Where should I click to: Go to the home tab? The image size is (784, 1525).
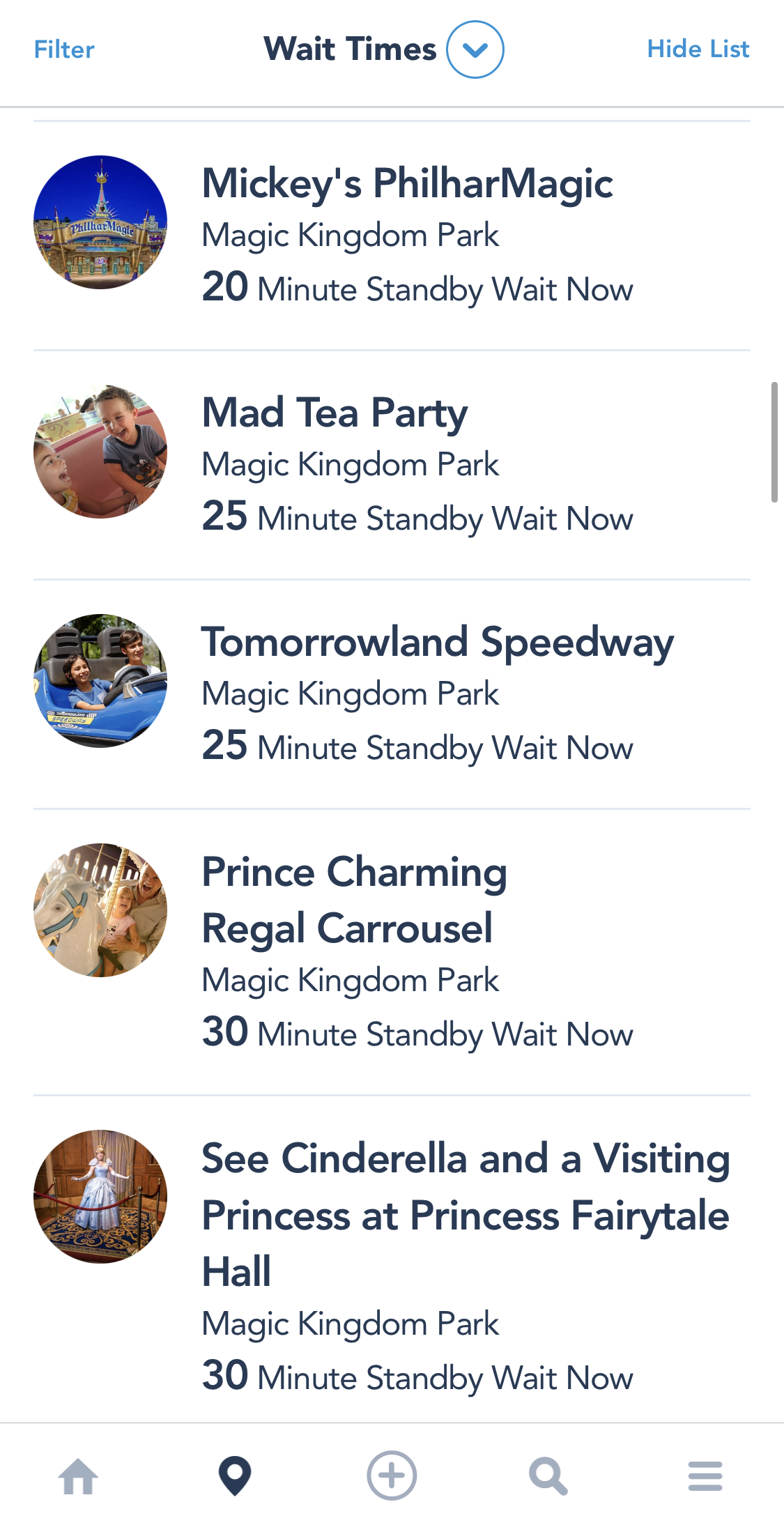tap(78, 1476)
